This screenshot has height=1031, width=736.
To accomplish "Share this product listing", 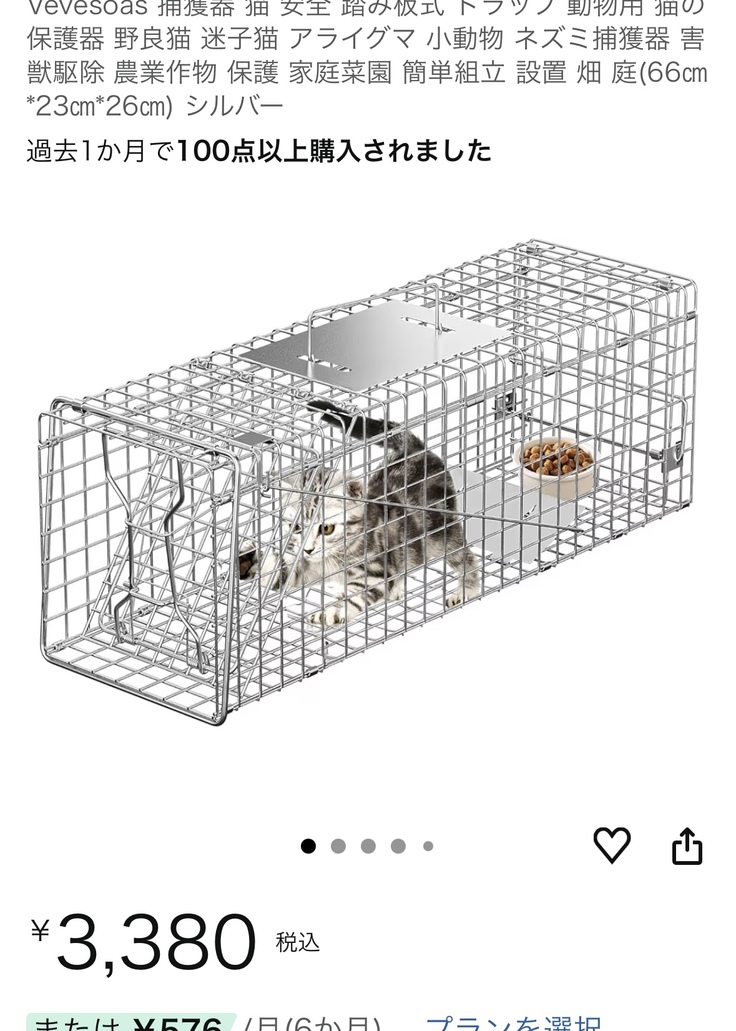I will 687,846.
